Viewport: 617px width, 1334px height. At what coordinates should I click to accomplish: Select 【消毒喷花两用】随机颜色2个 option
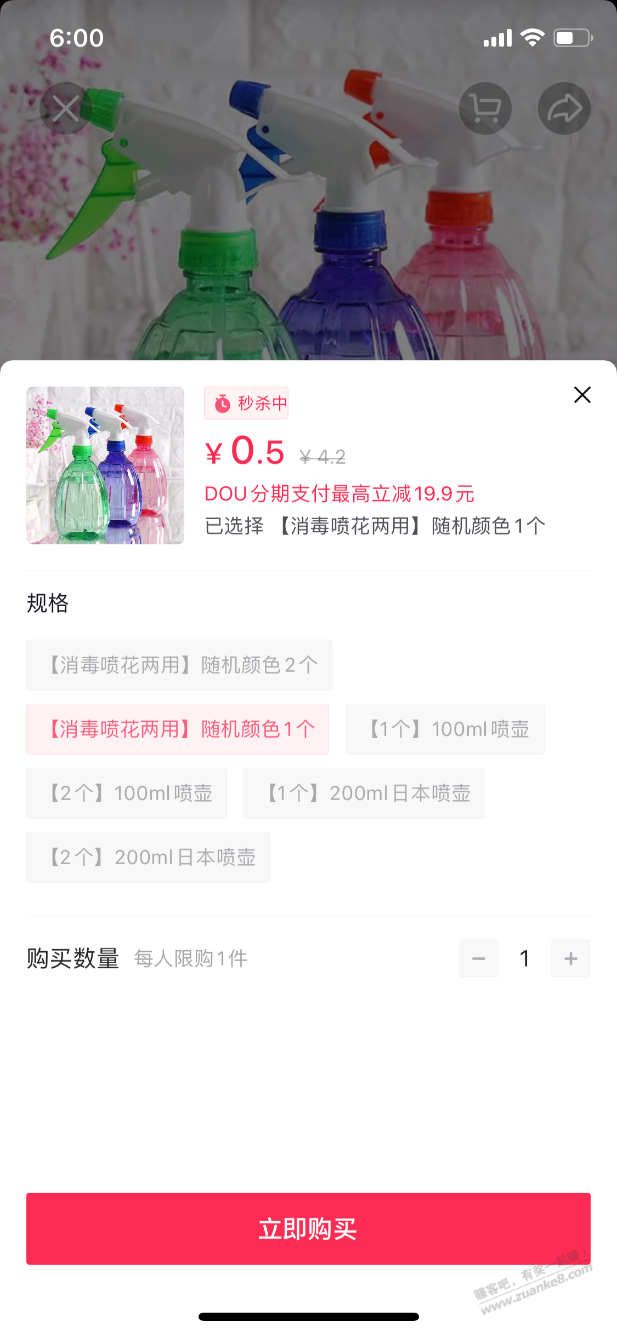pyautogui.click(x=179, y=665)
